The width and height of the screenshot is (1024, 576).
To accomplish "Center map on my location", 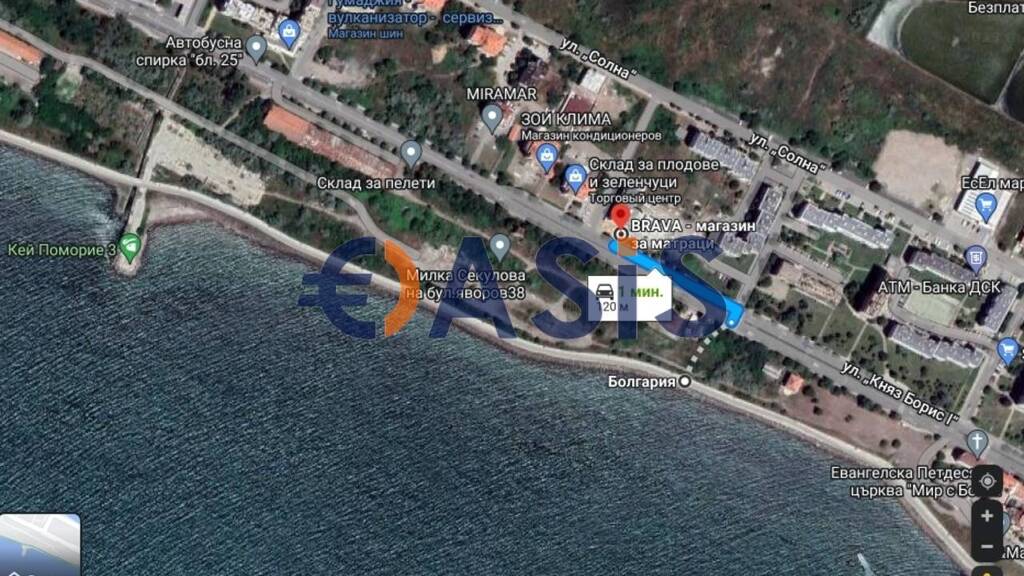I will click(987, 481).
